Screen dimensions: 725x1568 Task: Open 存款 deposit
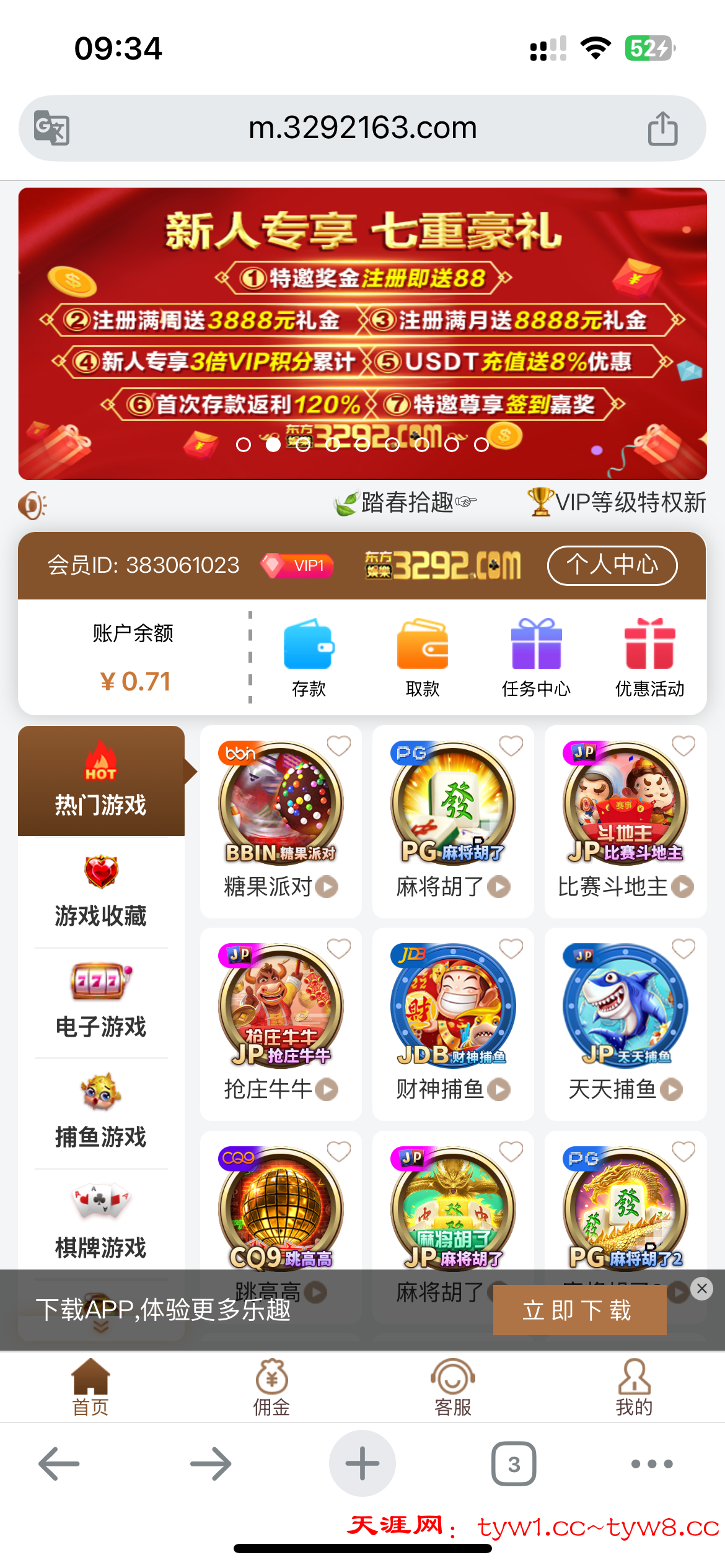tap(309, 657)
